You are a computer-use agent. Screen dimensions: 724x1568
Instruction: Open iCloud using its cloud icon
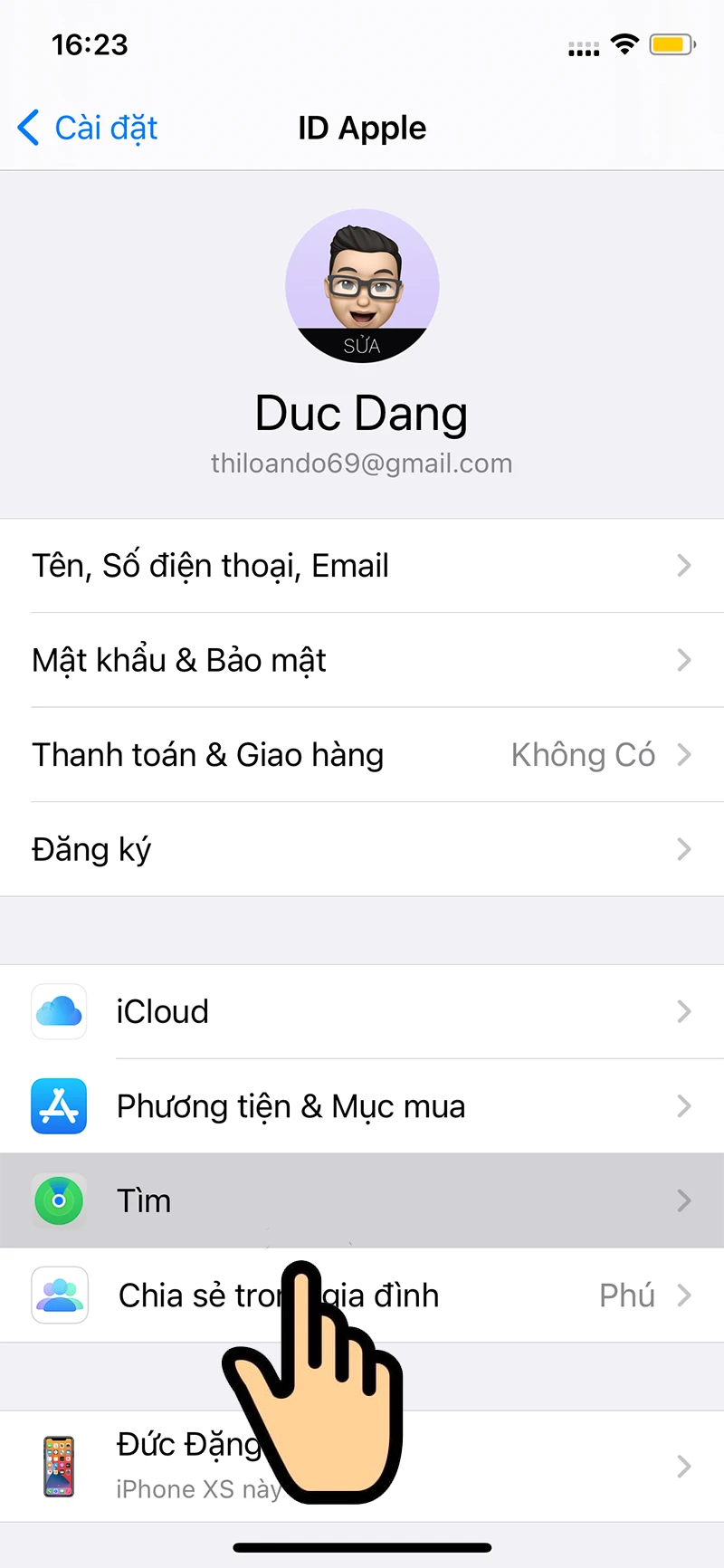point(58,1011)
